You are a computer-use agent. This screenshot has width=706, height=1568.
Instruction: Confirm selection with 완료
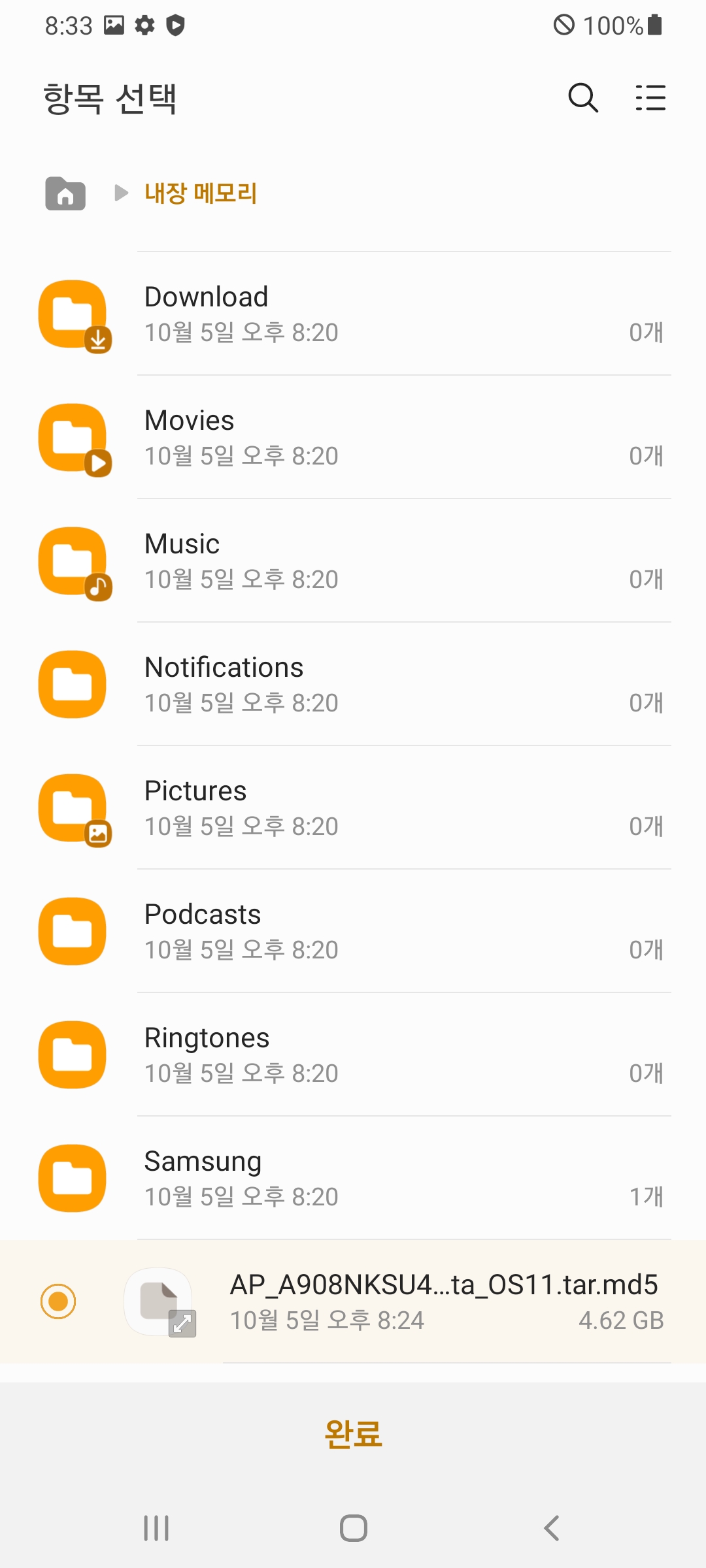coord(353,1434)
